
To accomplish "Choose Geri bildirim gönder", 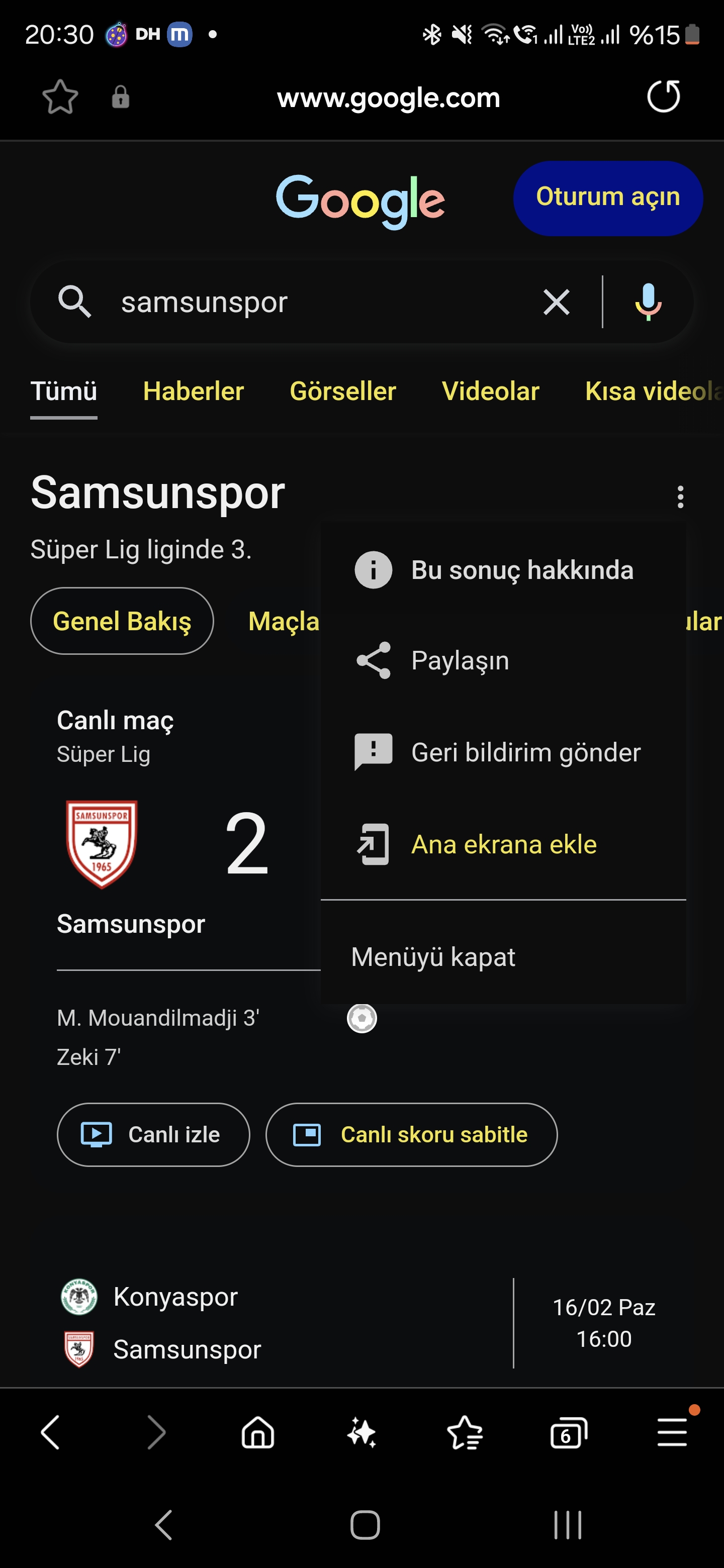I will 503,752.
